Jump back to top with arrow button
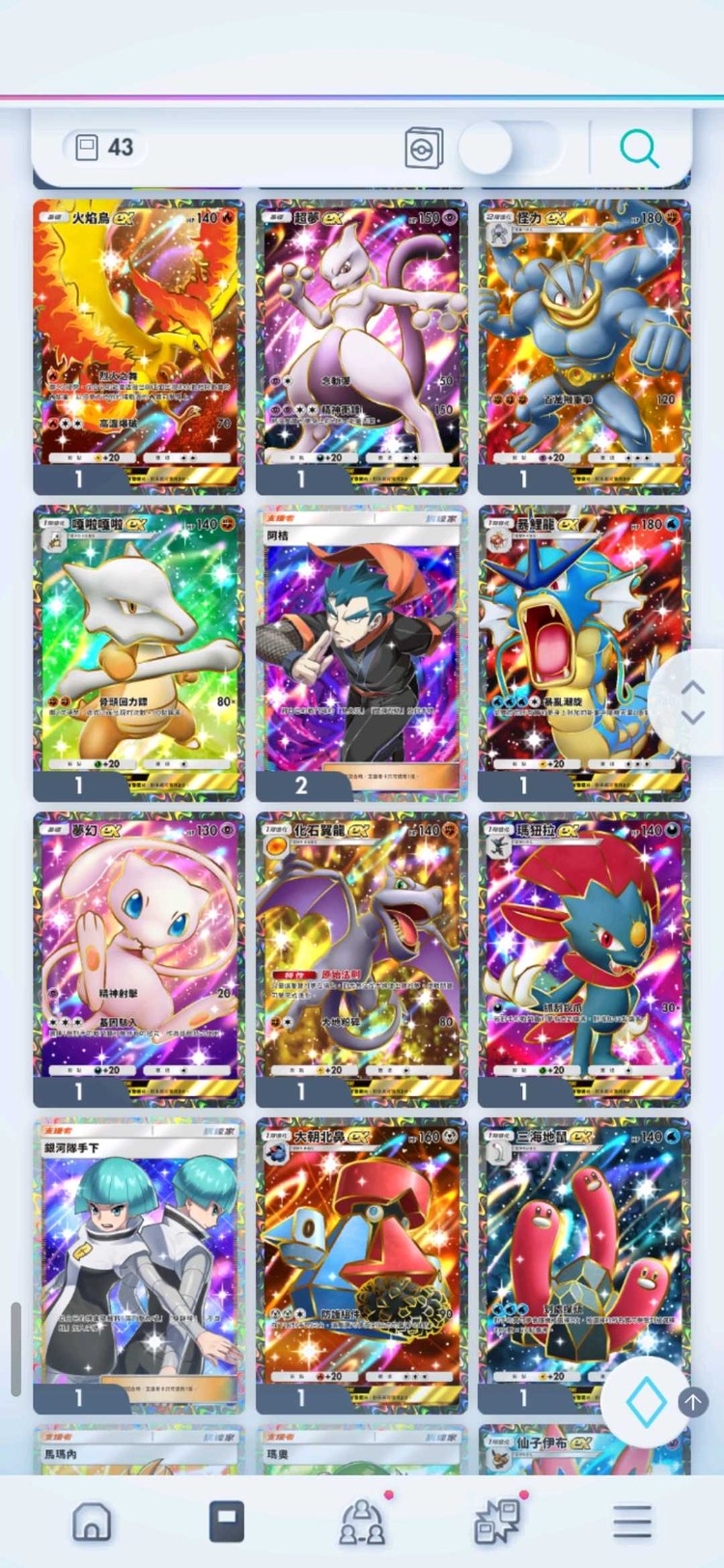Image resolution: width=724 pixels, height=1568 pixels. tap(693, 1402)
